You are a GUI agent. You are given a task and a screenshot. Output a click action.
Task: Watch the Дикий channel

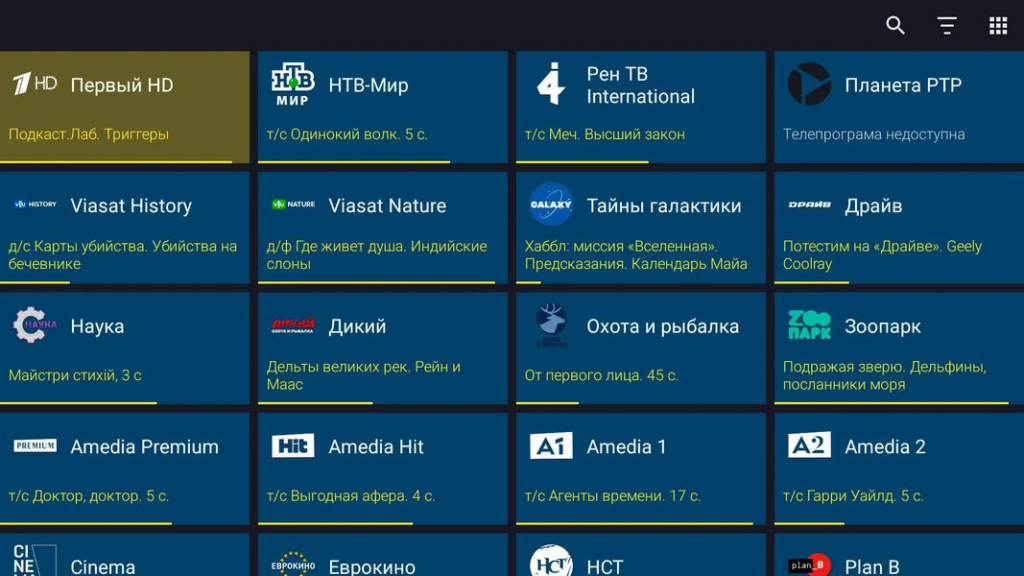point(382,347)
